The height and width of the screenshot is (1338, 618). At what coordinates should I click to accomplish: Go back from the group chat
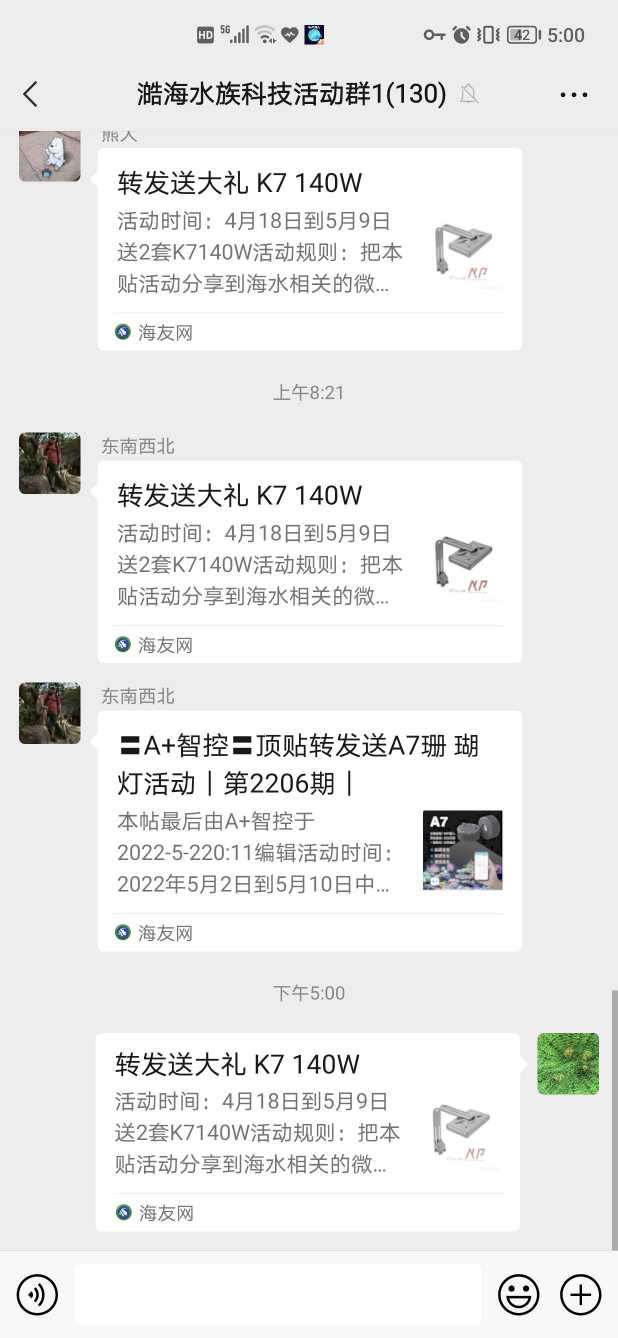(30, 94)
